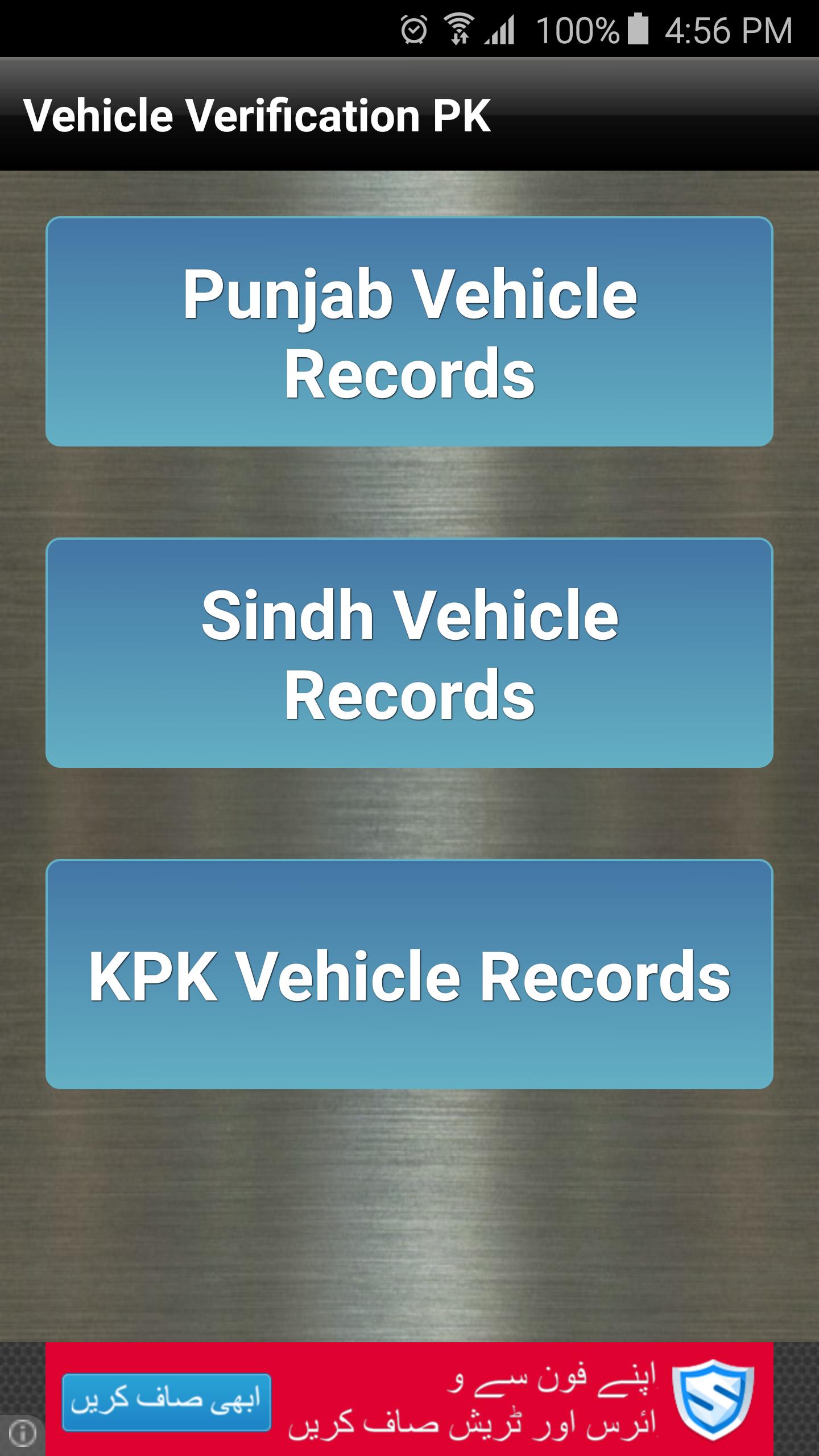The image size is (819, 1456).
Task: Open KPK Vehicle Records
Action: [409, 974]
